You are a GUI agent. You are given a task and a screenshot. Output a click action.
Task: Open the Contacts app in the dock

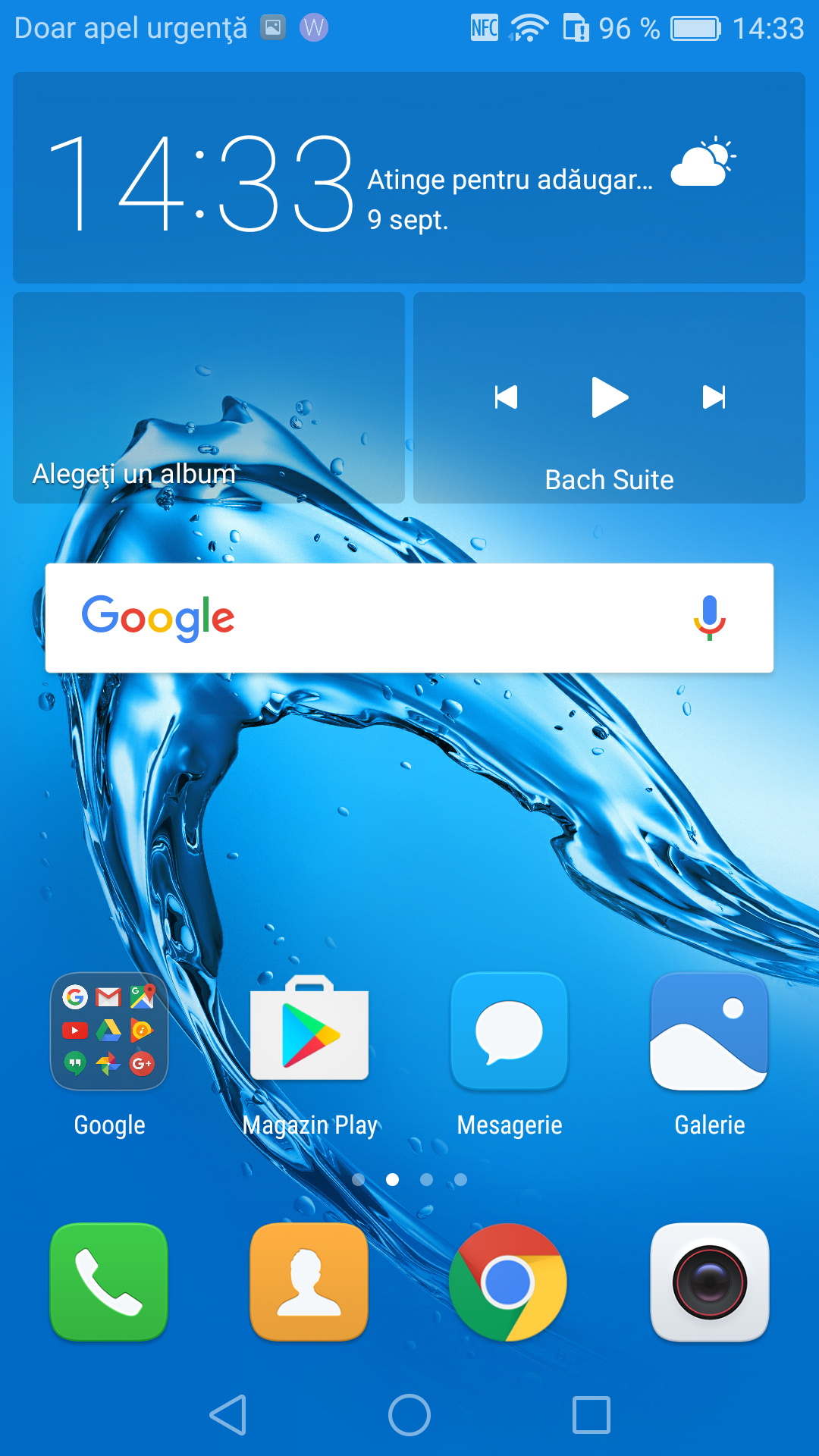[x=309, y=1282]
